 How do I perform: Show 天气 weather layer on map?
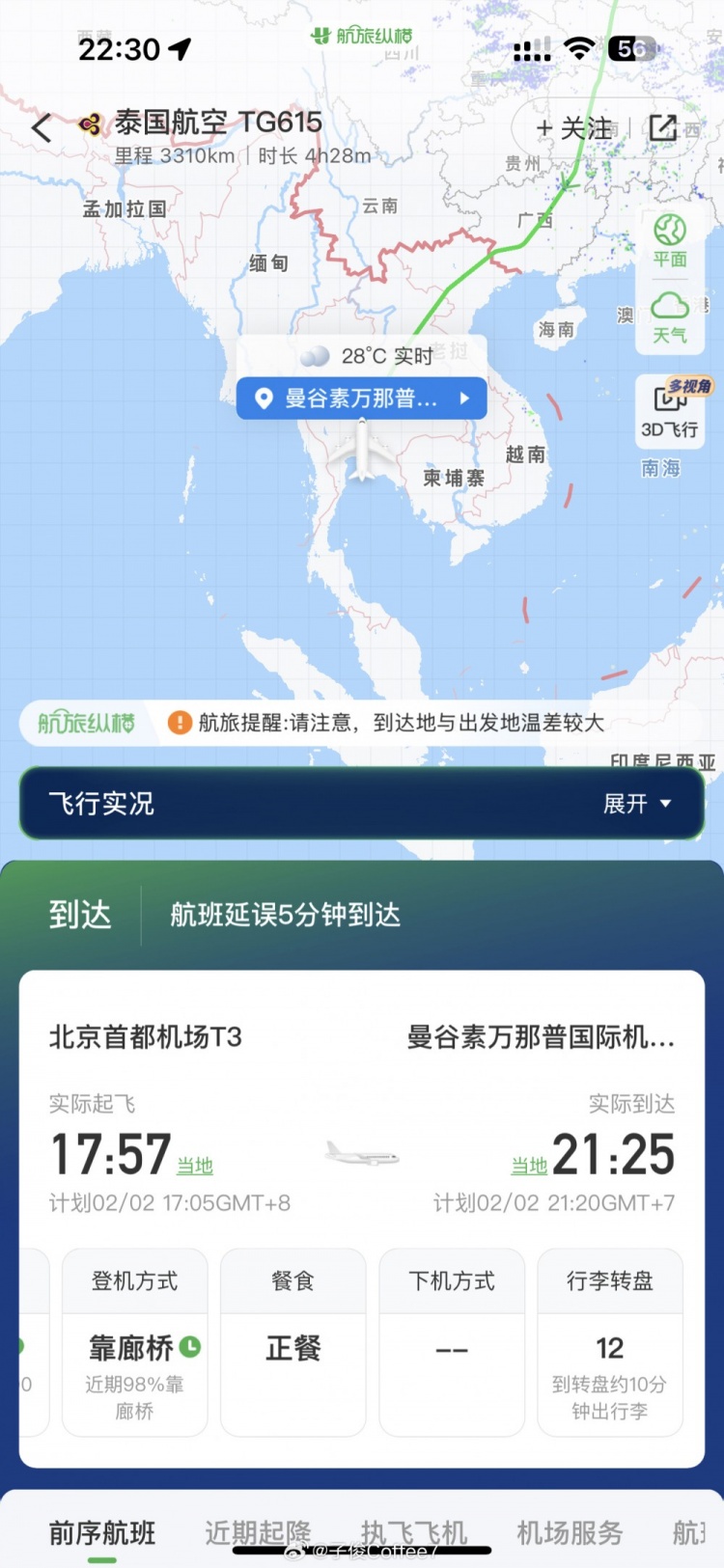point(670,317)
